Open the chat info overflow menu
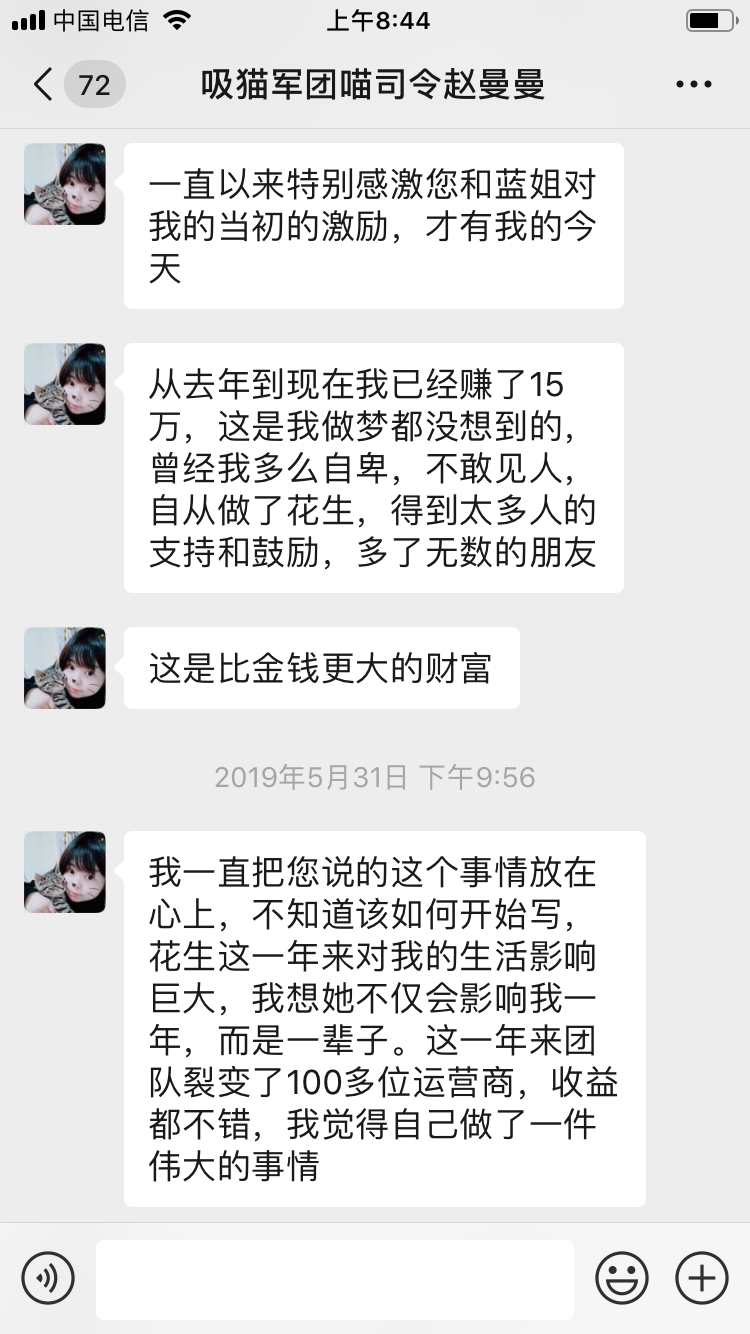Image resolution: width=750 pixels, height=1334 pixels. 693,85
